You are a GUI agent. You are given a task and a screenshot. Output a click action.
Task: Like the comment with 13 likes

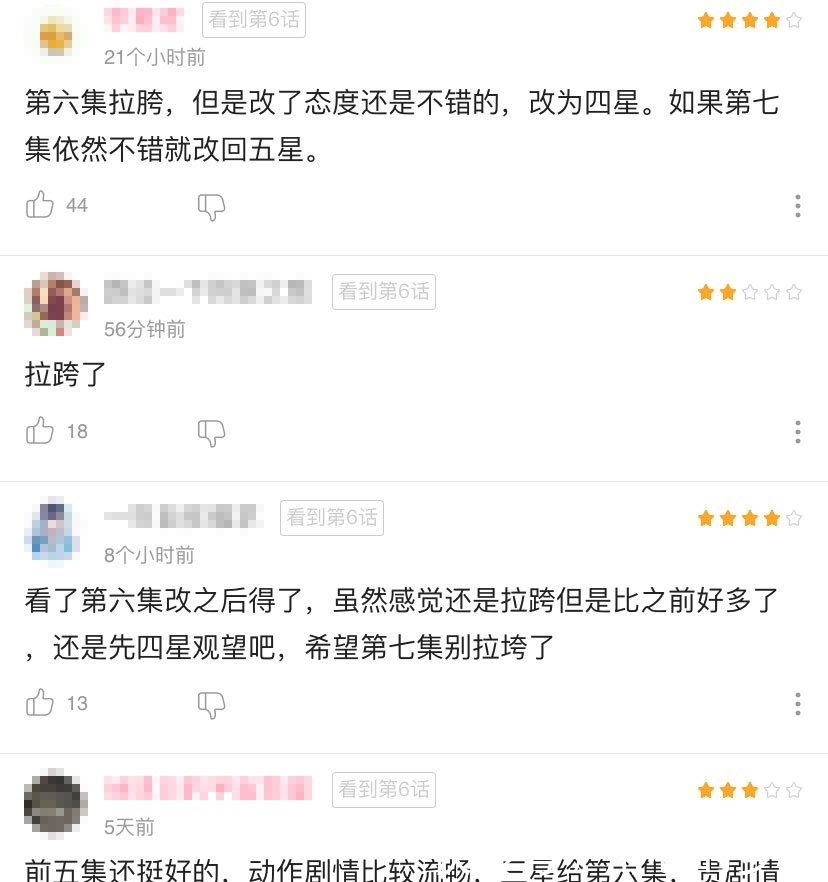(x=39, y=703)
